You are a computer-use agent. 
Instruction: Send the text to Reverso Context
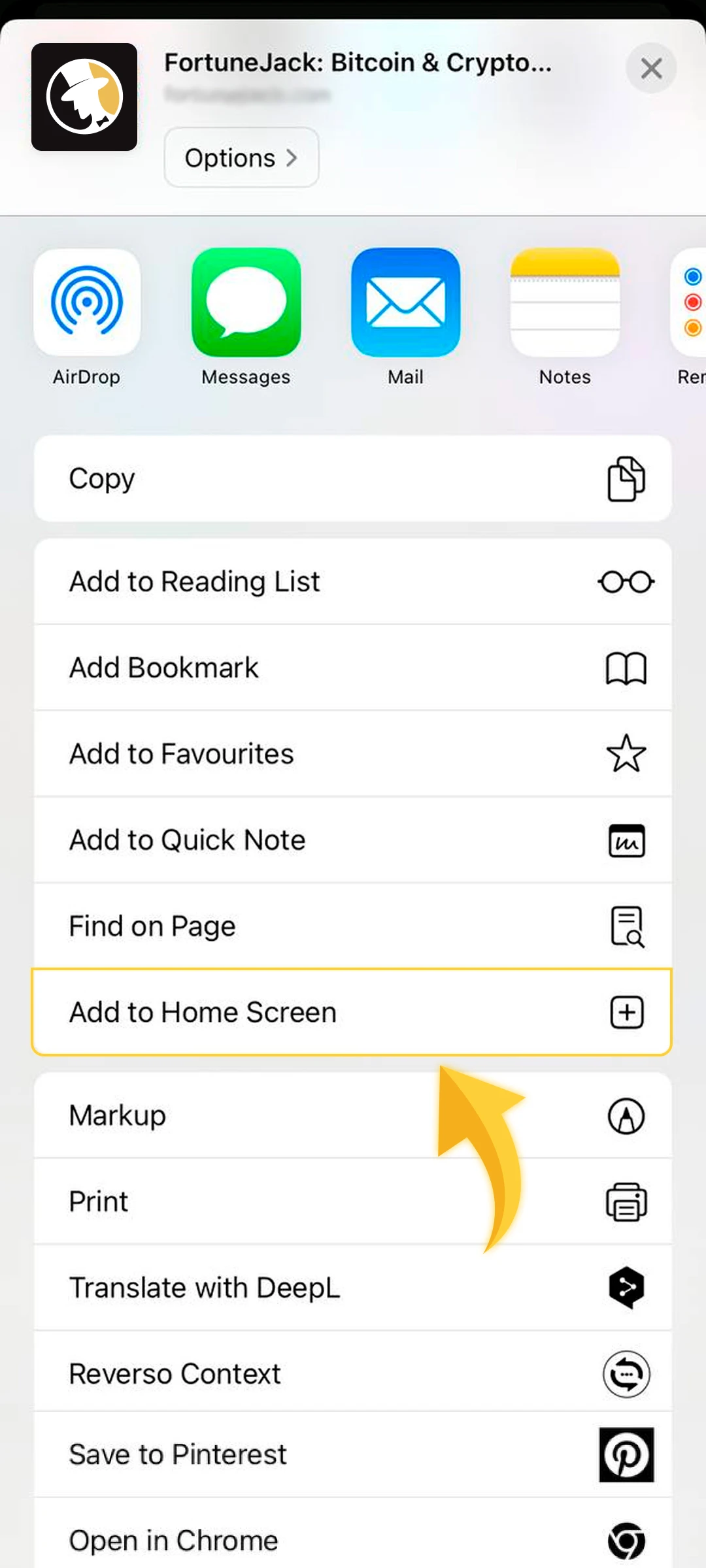coord(353,1373)
